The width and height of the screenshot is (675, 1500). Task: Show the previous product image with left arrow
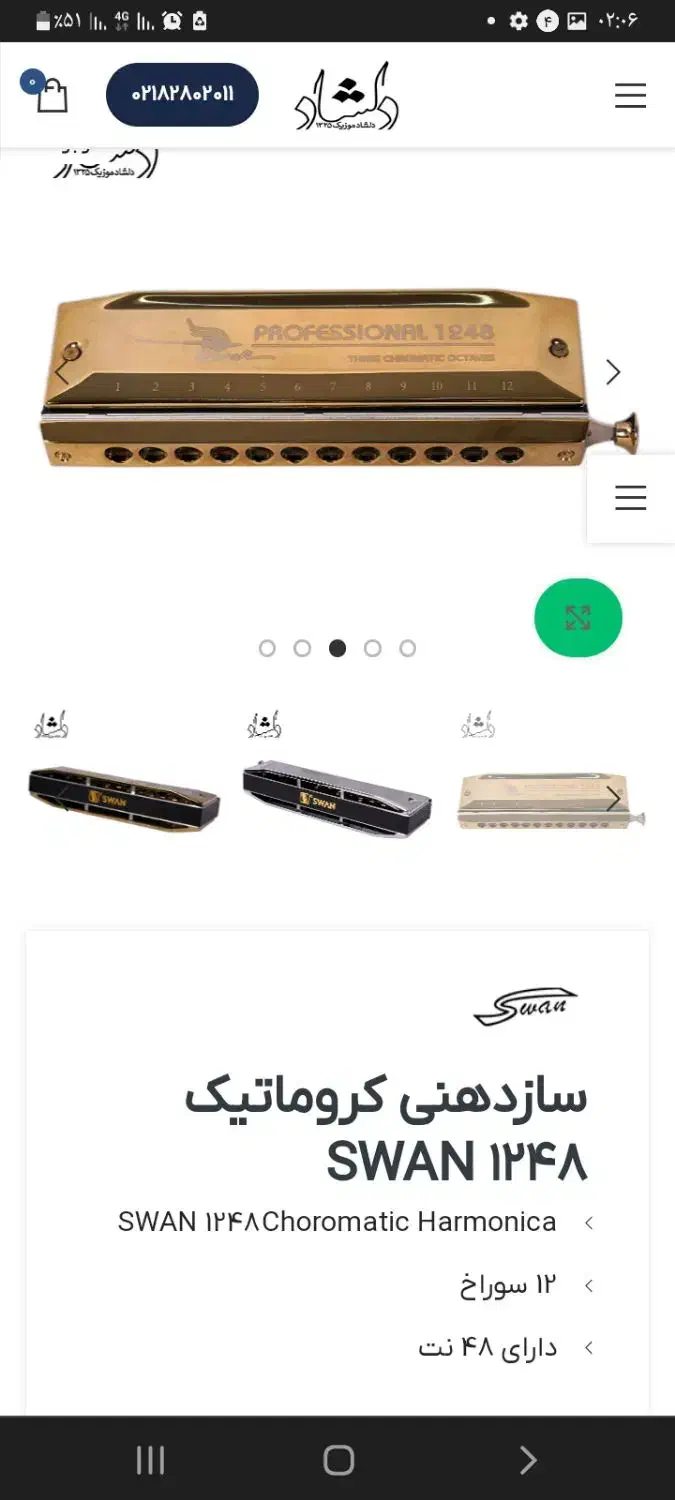click(x=62, y=372)
